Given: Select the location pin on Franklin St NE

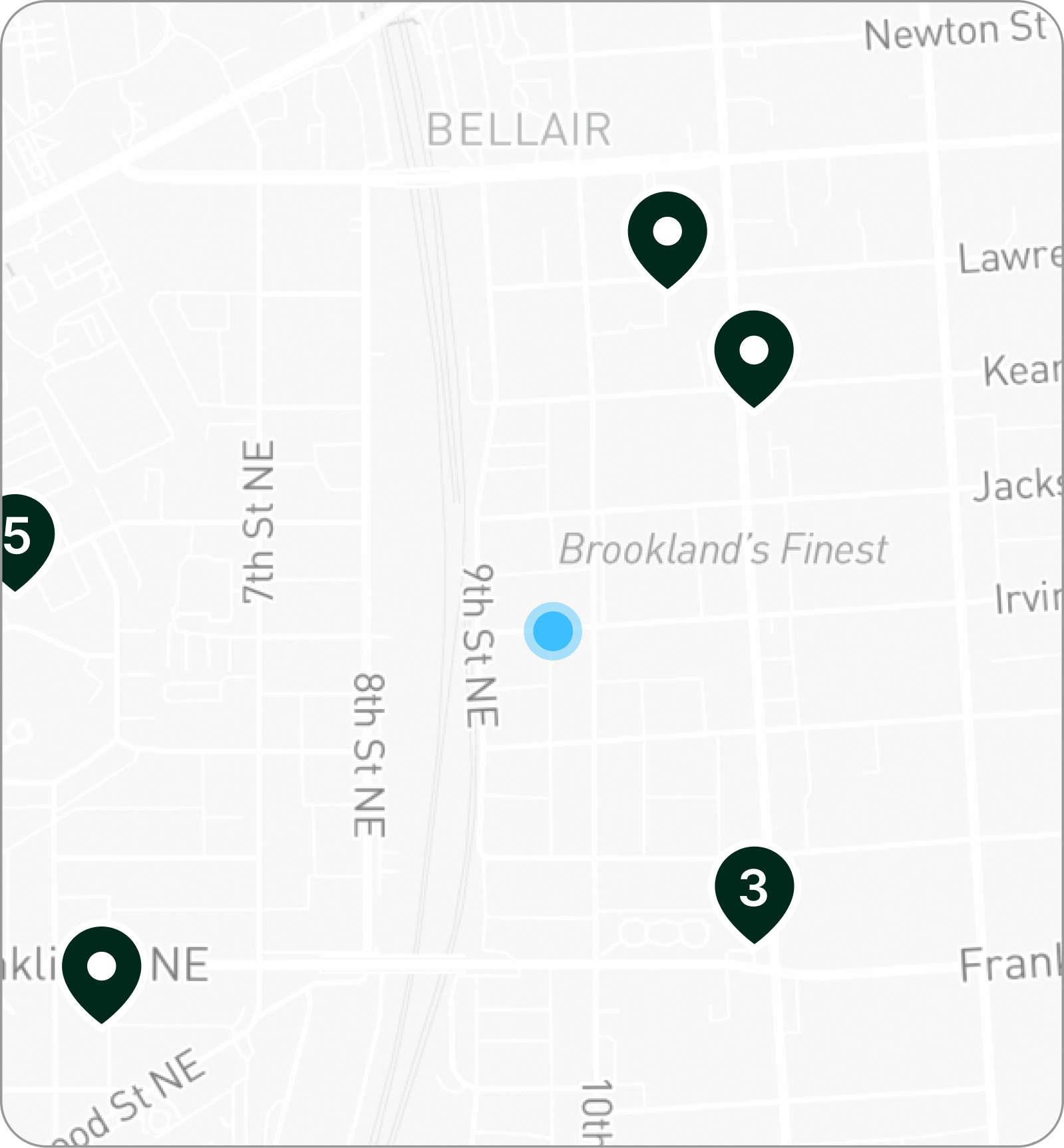Looking at the screenshot, I should pyautogui.click(x=102, y=970).
